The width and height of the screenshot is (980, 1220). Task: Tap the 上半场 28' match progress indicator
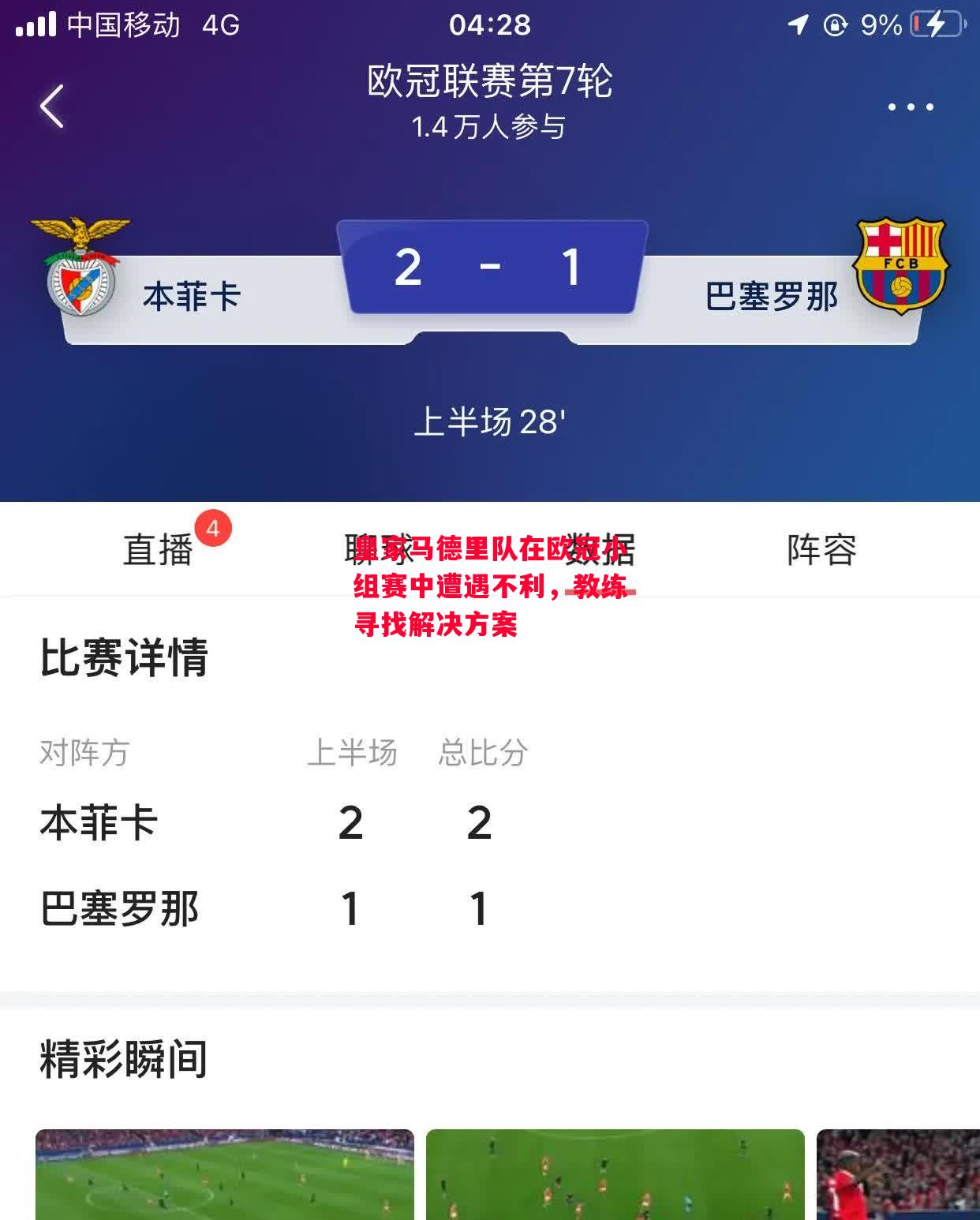click(489, 422)
